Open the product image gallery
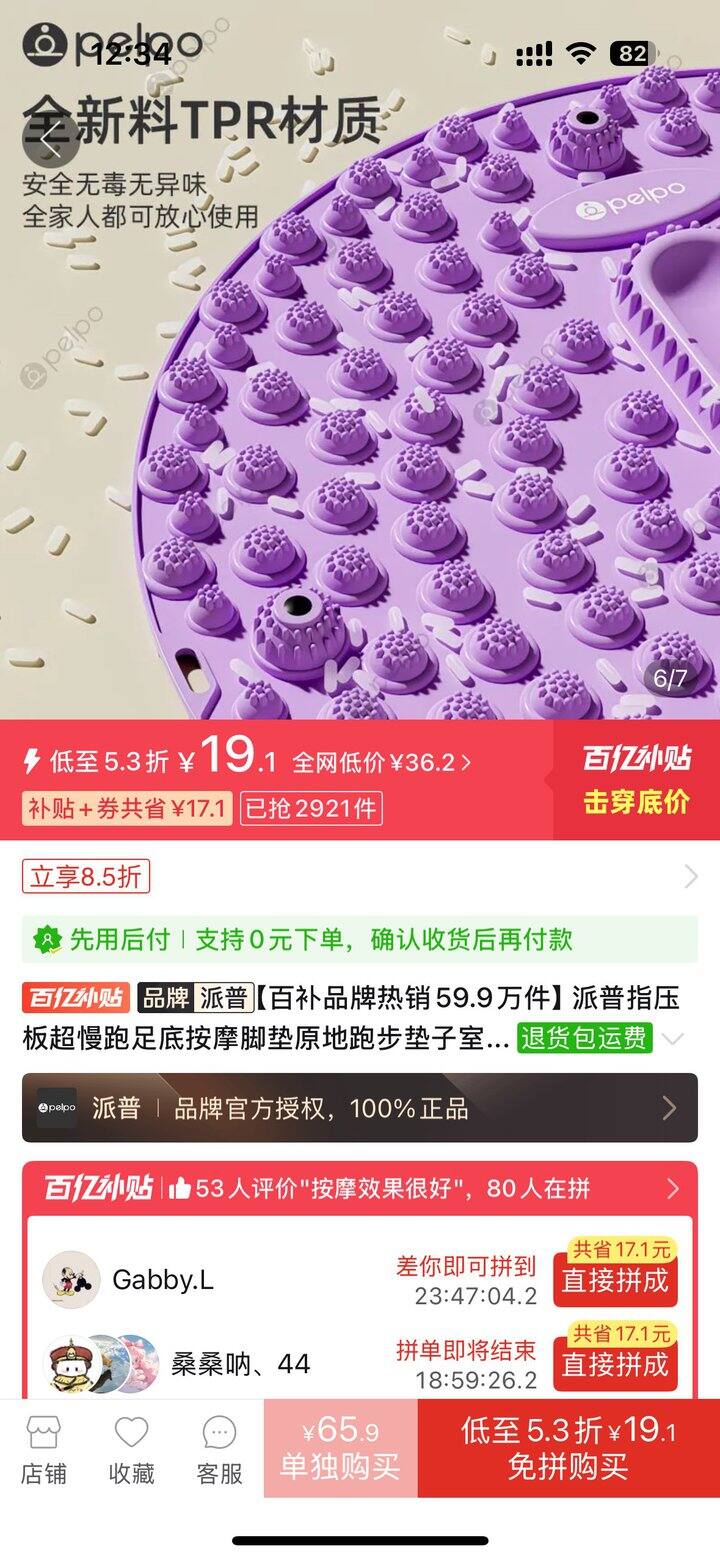The image size is (720, 1560). point(360,400)
